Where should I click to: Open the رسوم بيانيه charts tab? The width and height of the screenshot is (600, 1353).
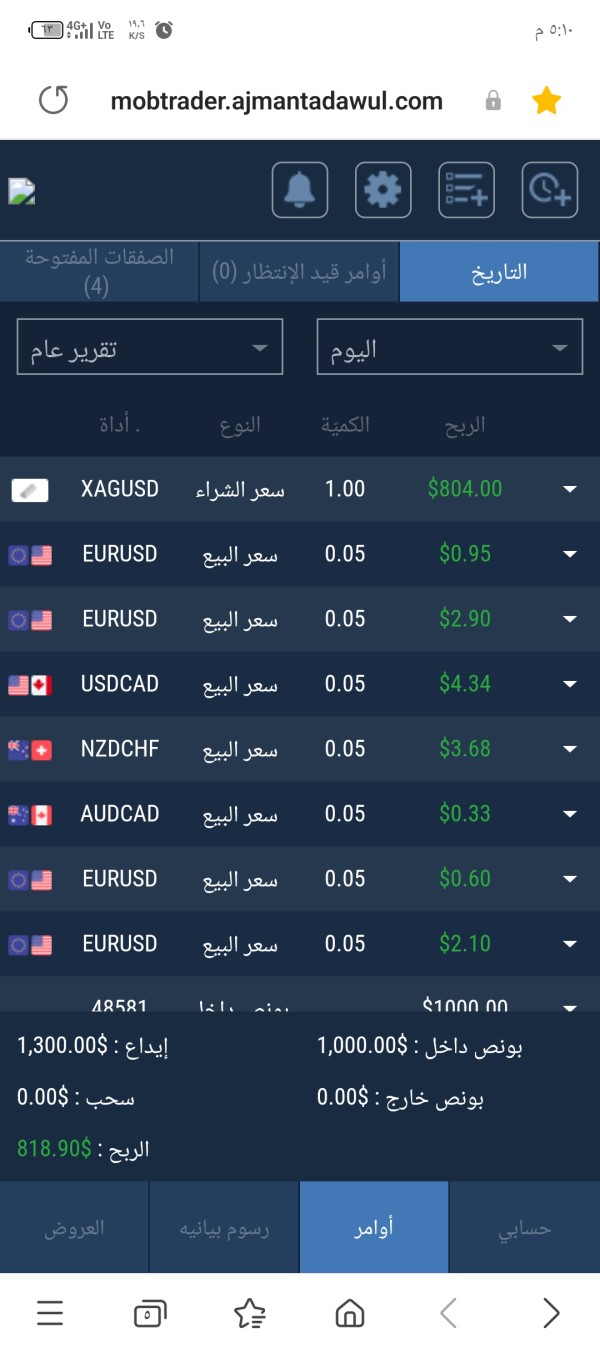click(224, 1227)
